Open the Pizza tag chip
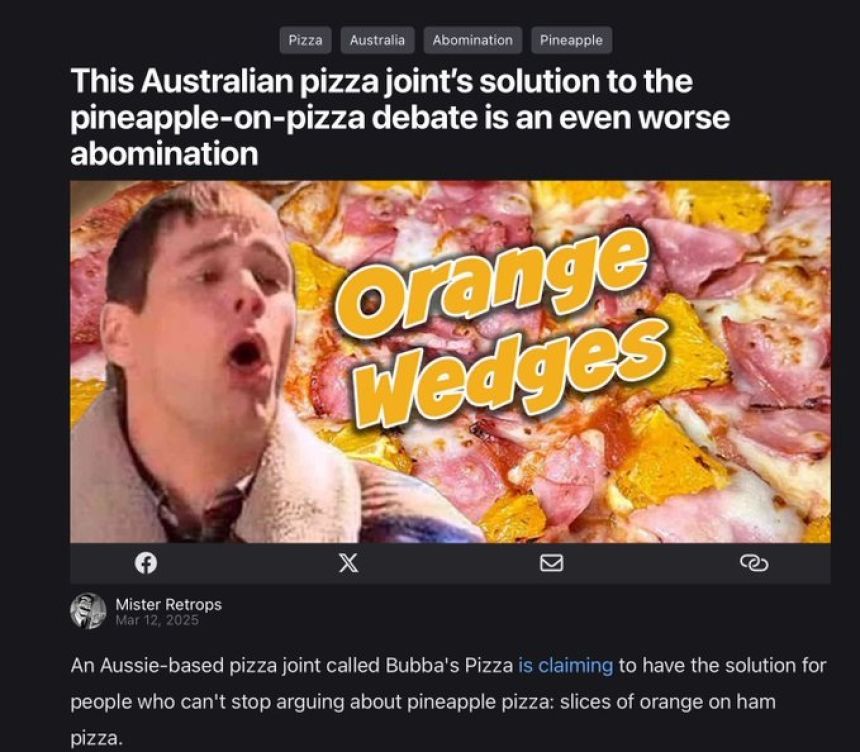The width and height of the screenshot is (860, 752). (x=305, y=40)
